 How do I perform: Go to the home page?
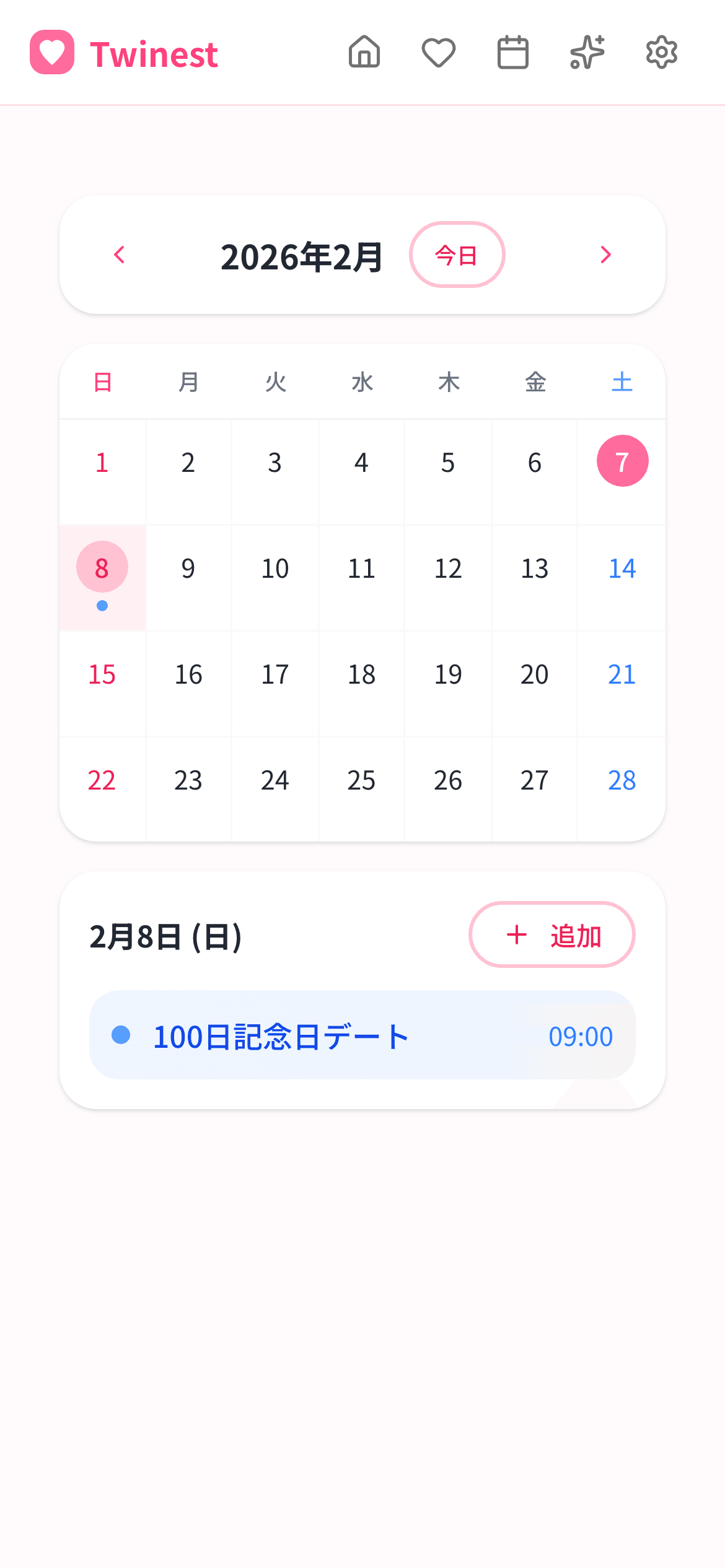364,52
